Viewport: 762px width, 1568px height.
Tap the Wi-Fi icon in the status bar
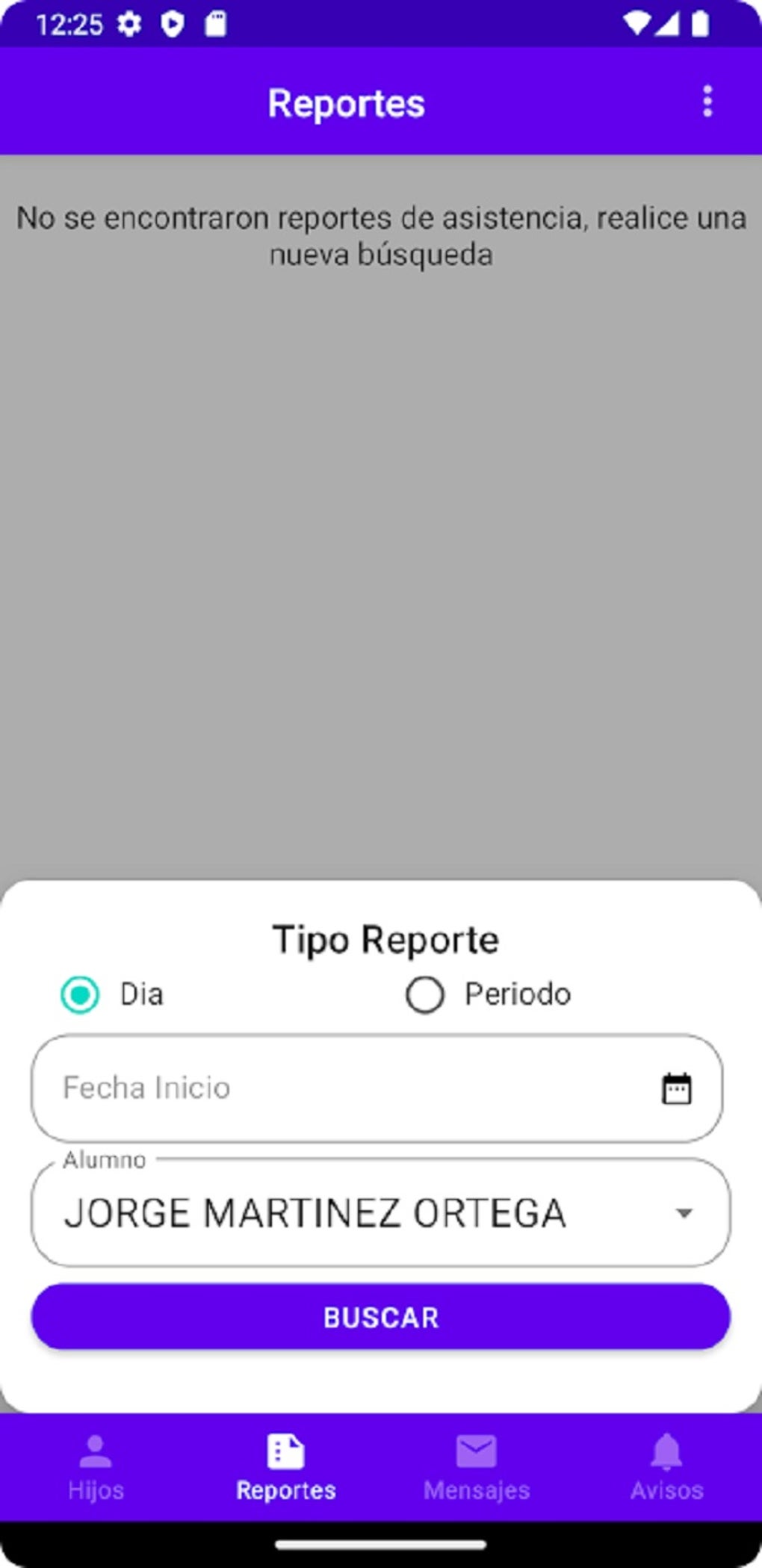pos(636,23)
